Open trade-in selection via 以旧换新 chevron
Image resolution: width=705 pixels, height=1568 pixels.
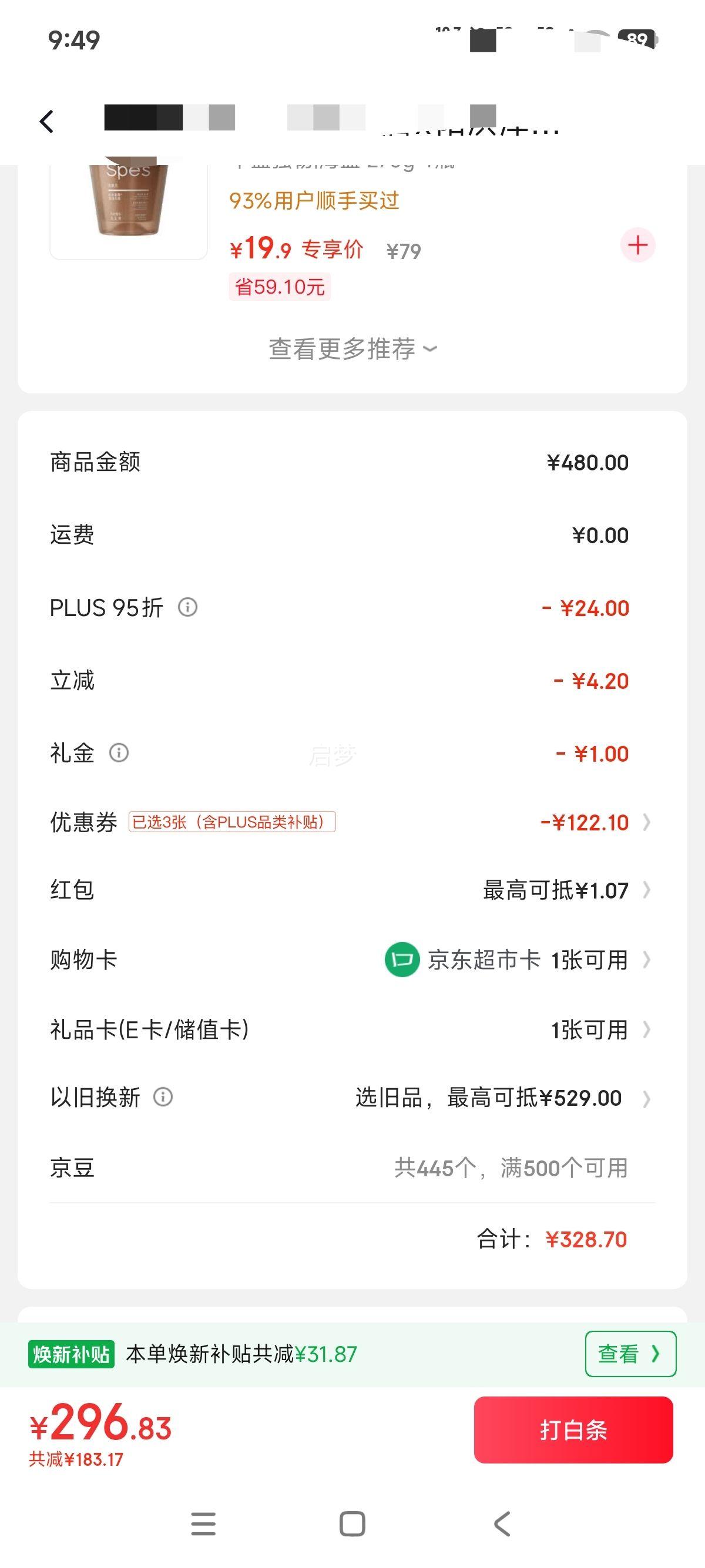[647, 1098]
